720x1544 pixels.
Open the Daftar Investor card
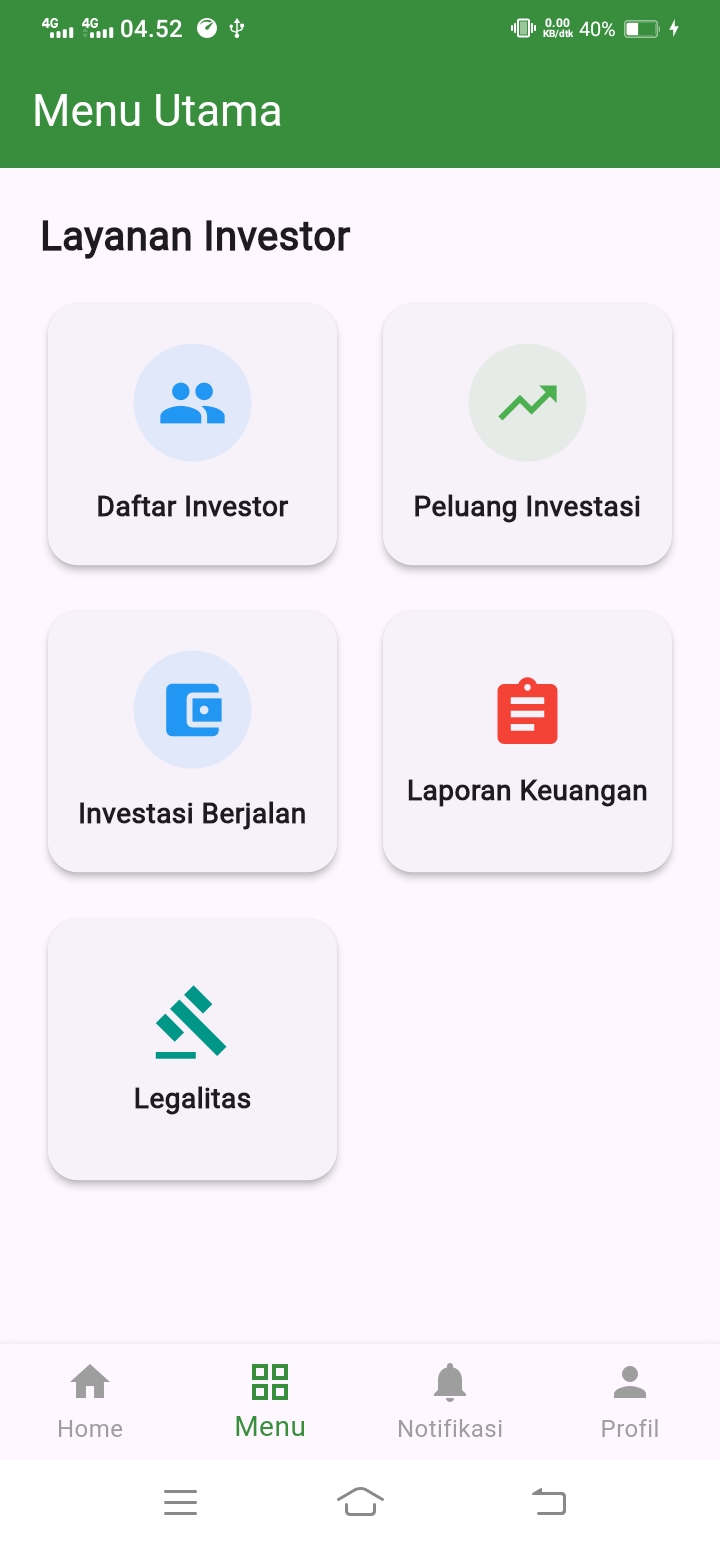pyautogui.click(x=192, y=434)
